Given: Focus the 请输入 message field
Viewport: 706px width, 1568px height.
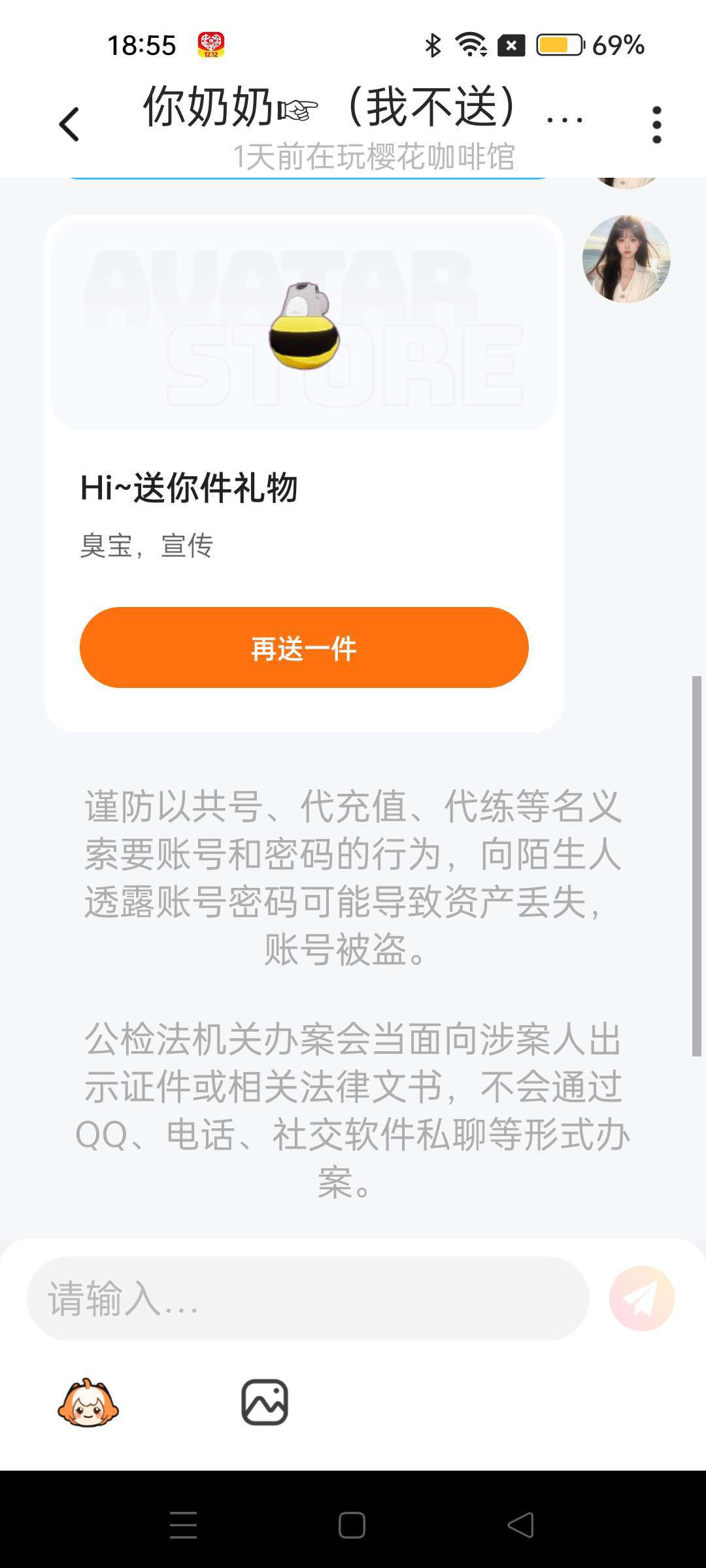Looking at the screenshot, I should click(x=307, y=1298).
